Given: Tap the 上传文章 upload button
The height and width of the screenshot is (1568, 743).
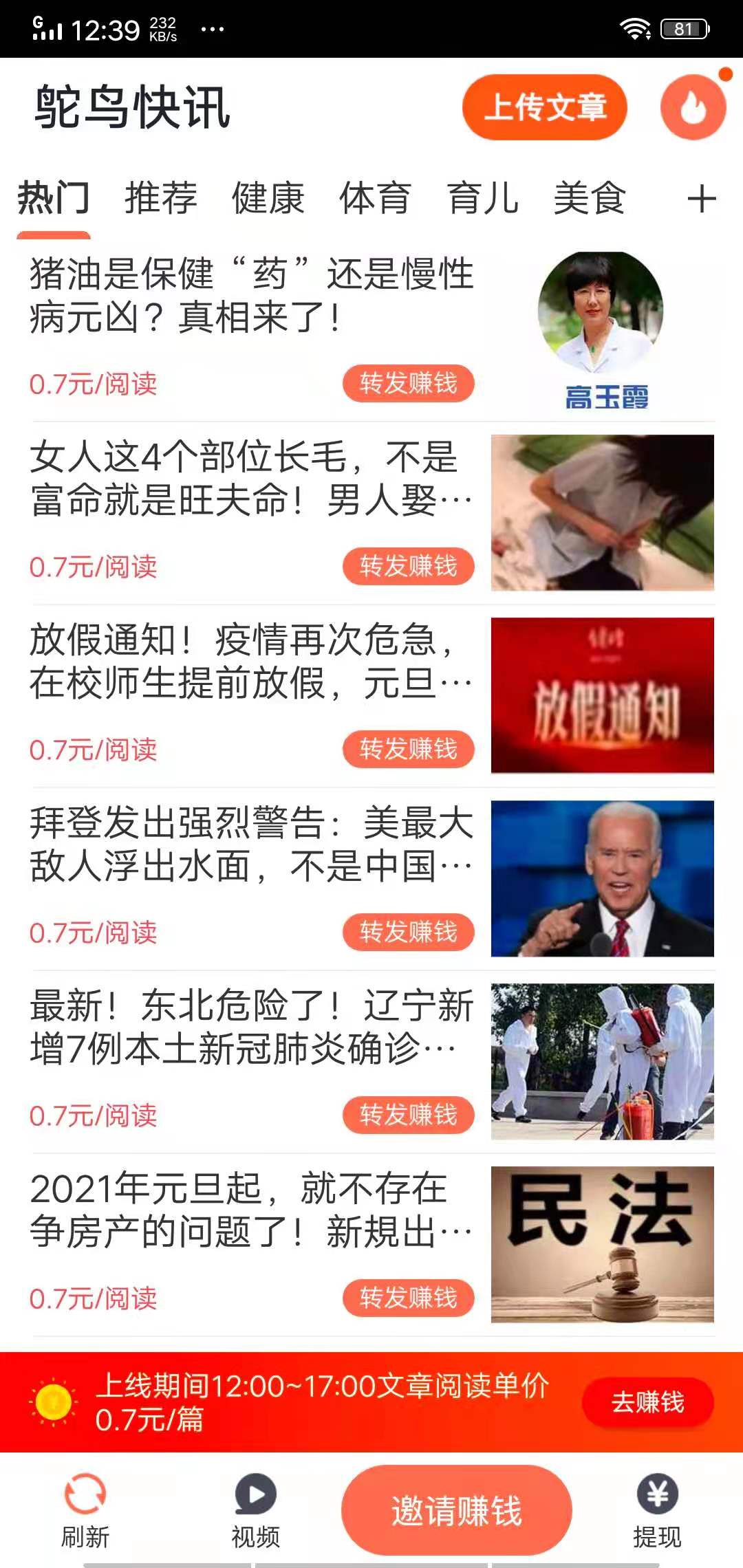Looking at the screenshot, I should coord(544,107).
